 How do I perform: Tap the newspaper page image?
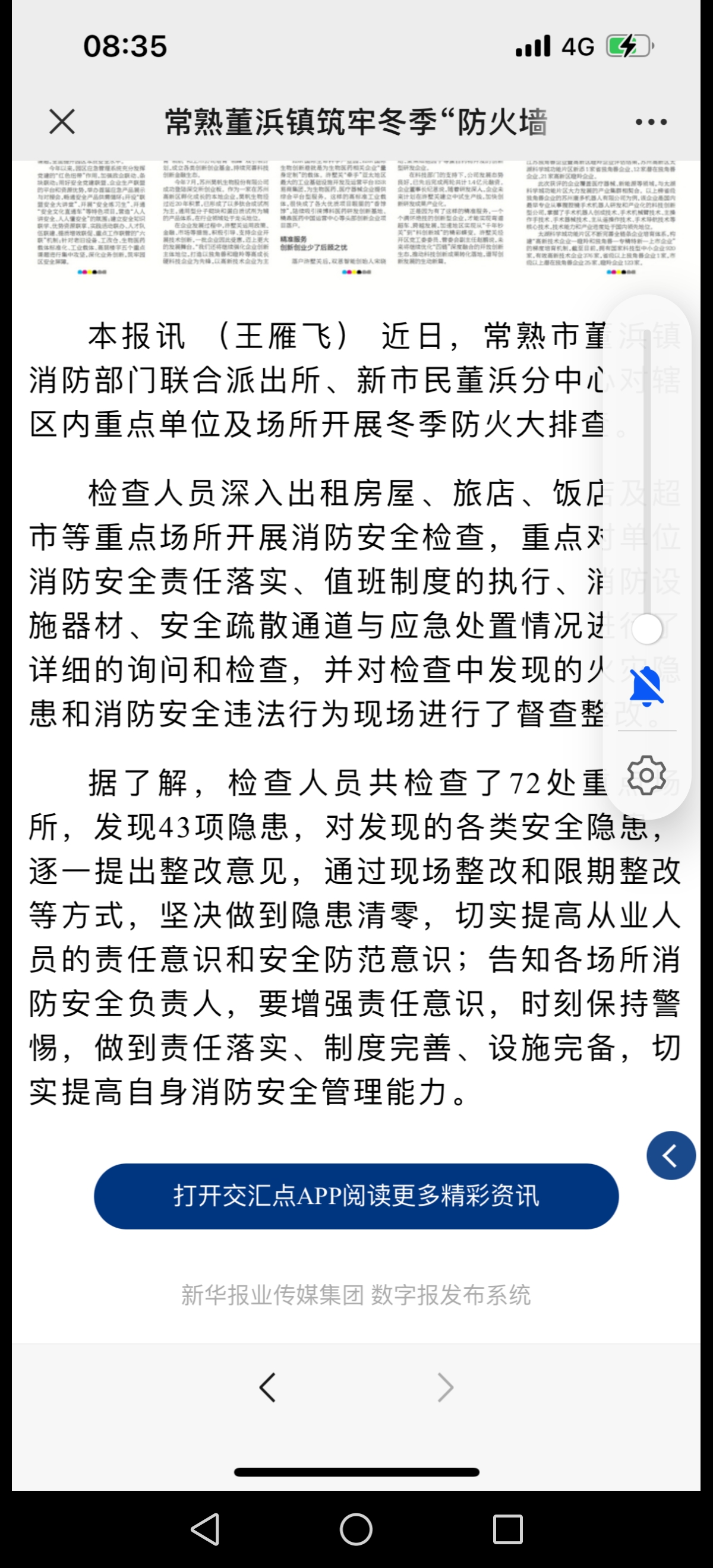click(356, 219)
